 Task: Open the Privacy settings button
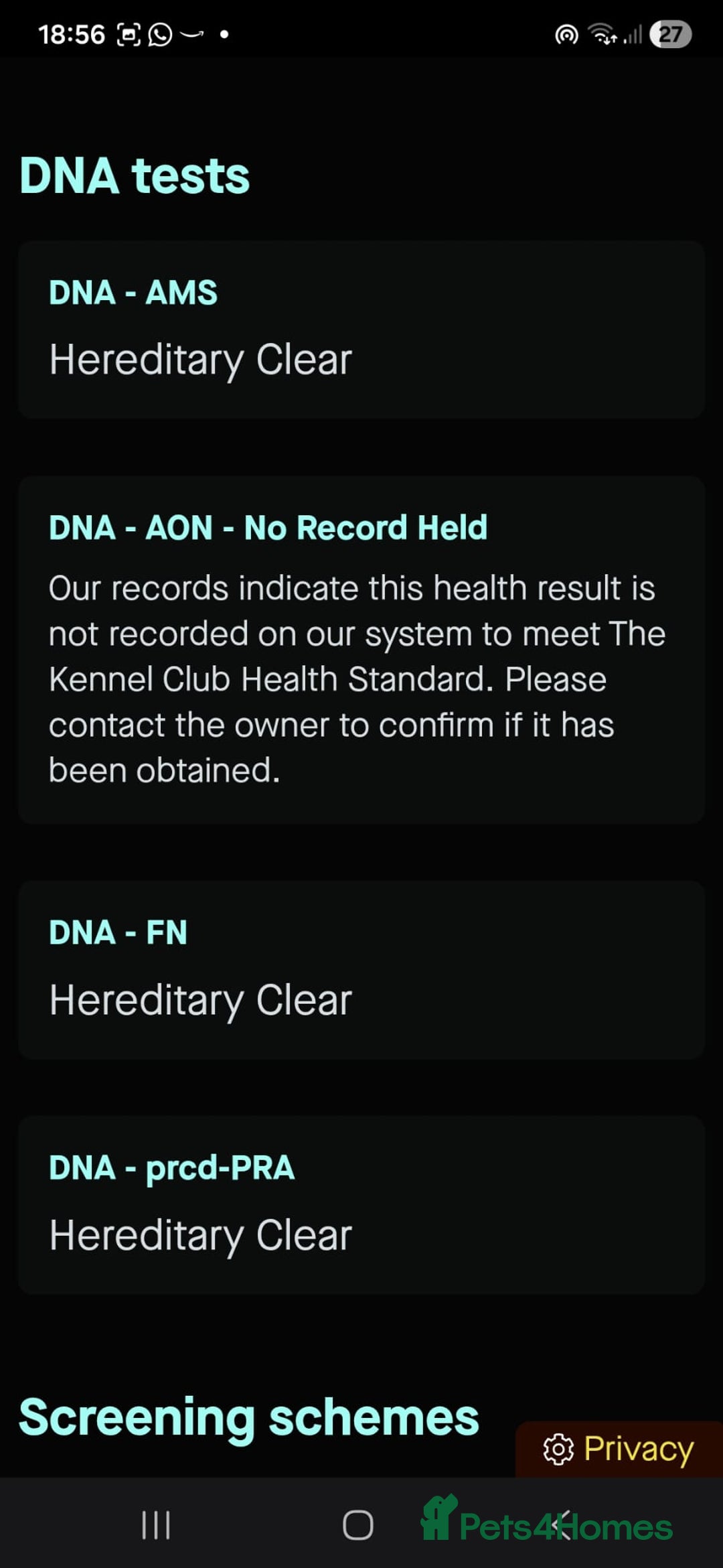(x=619, y=1449)
